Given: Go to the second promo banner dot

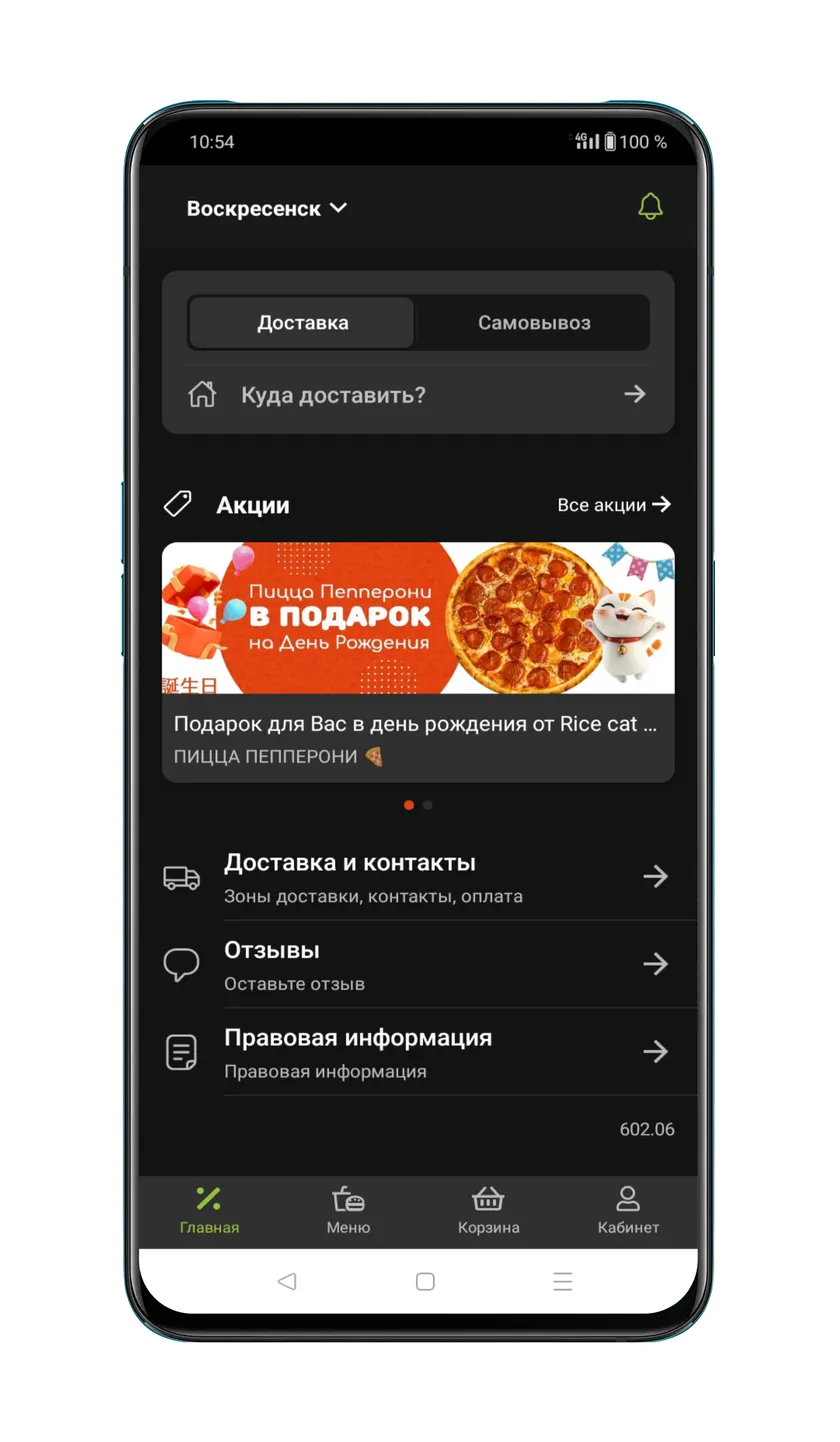Looking at the screenshot, I should pyautogui.click(x=428, y=805).
